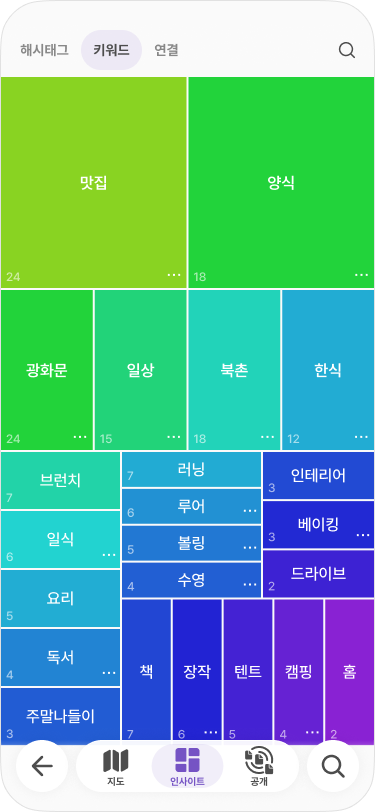Switch to the 지도 map tab
This screenshot has width=375, height=812.
point(115,767)
